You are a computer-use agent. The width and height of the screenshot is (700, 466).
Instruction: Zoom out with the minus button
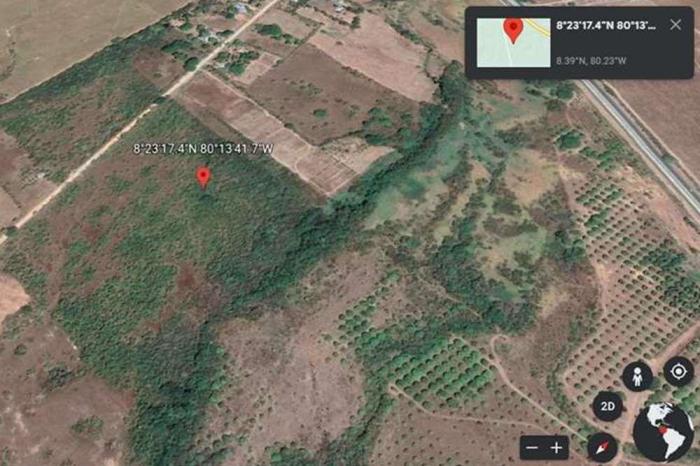[532, 447]
